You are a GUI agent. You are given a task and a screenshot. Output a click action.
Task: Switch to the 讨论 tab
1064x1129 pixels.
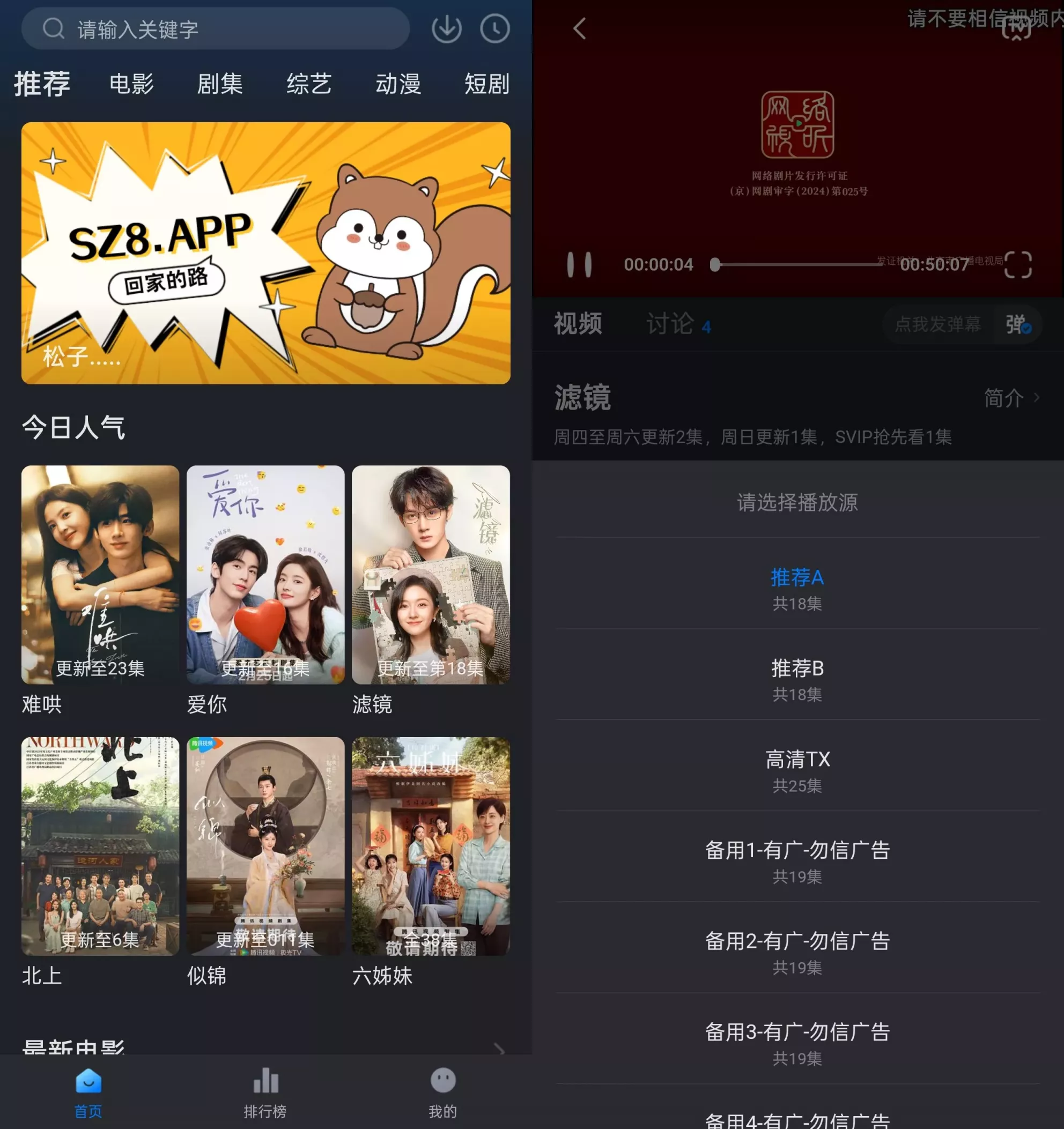click(x=670, y=324)
